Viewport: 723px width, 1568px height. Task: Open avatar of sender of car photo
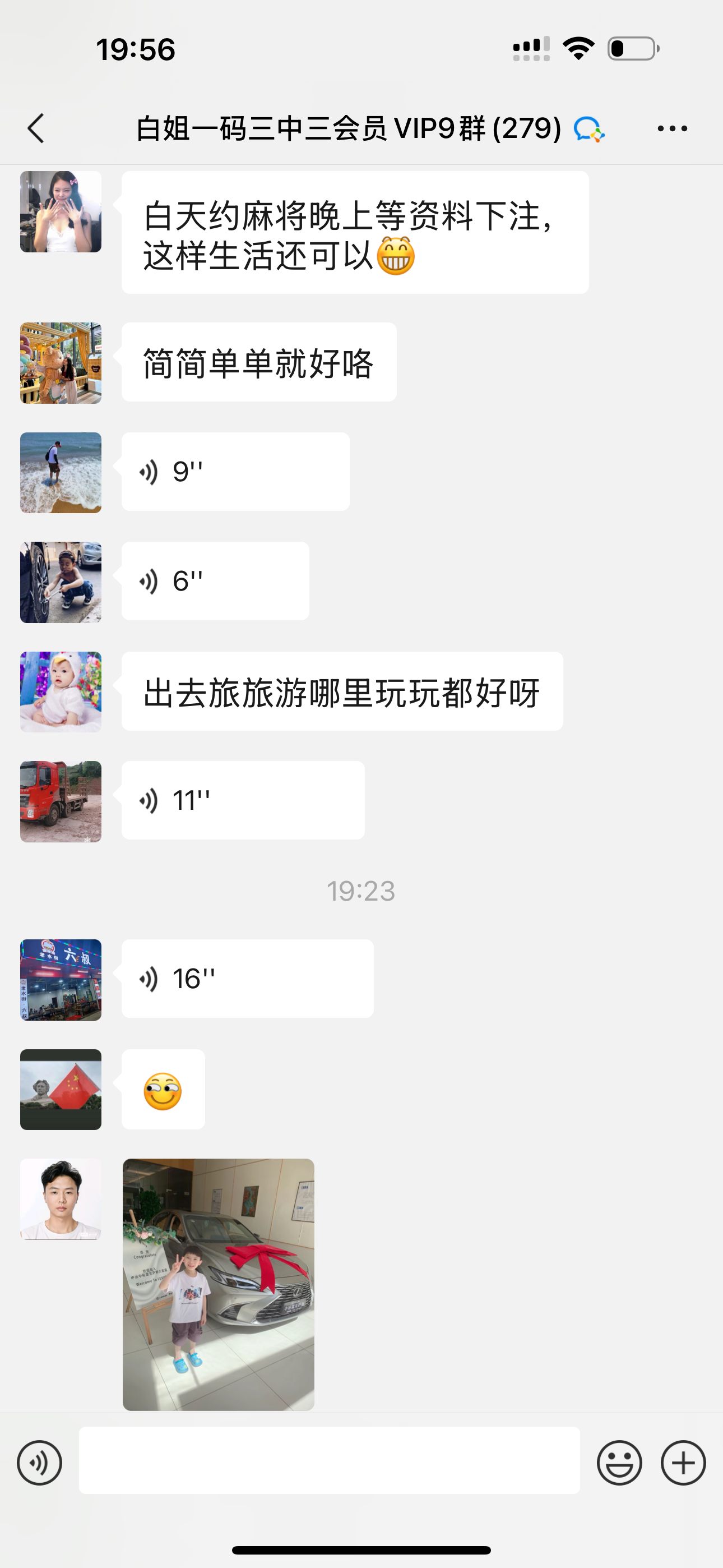point(61,1199)
